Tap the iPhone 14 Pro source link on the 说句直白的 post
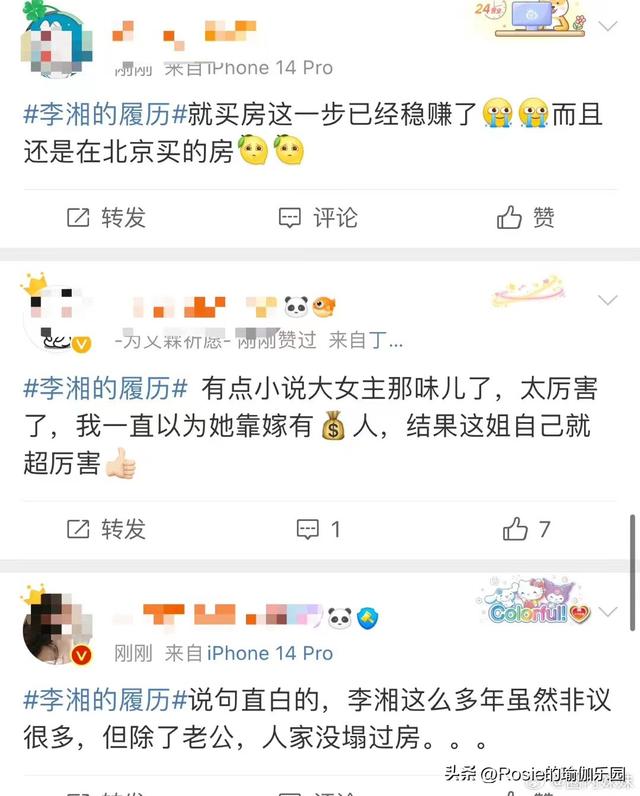Viewport: 640px width, 796px height. tap(270, 653)
